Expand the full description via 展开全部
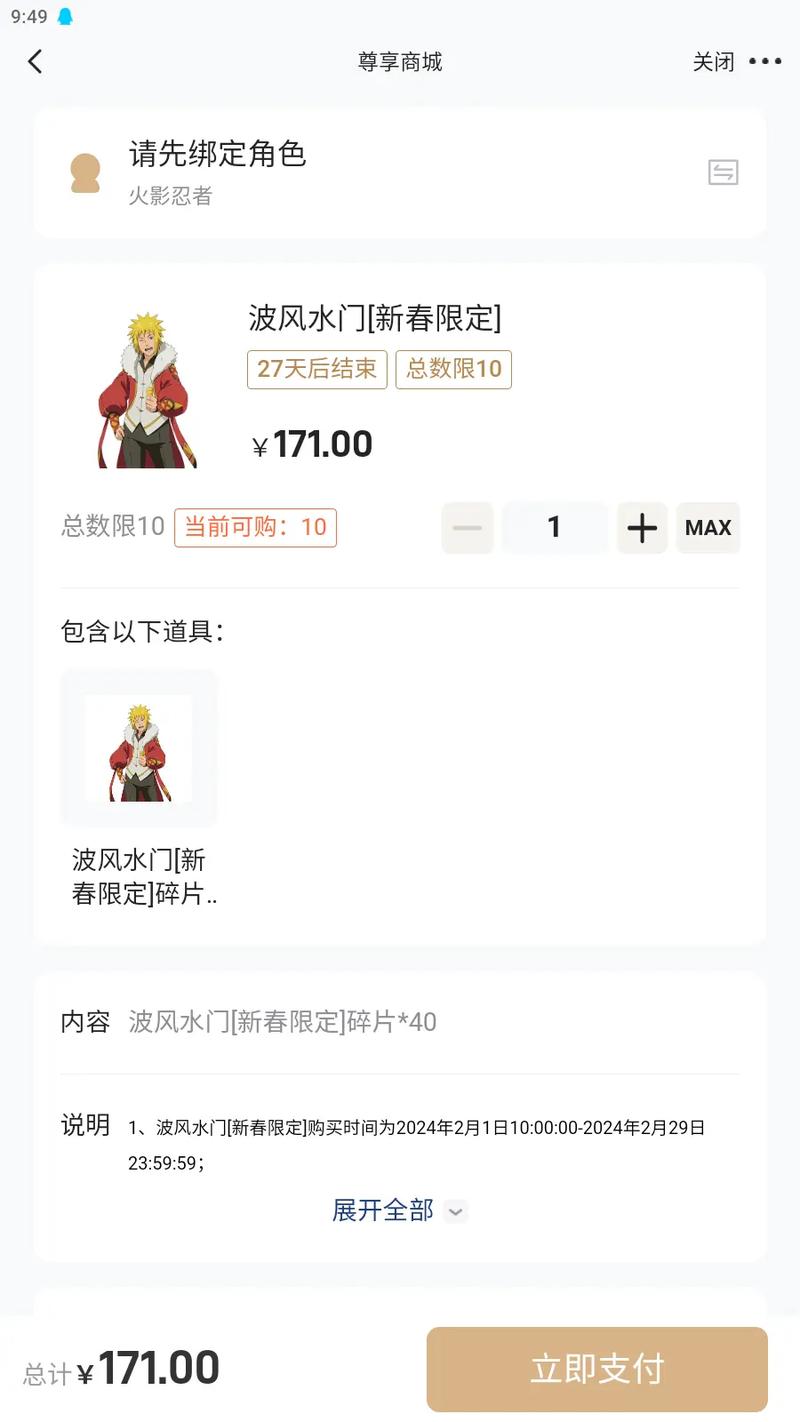The height and width of the screenshot is (1422, 800). [399, 1211]
